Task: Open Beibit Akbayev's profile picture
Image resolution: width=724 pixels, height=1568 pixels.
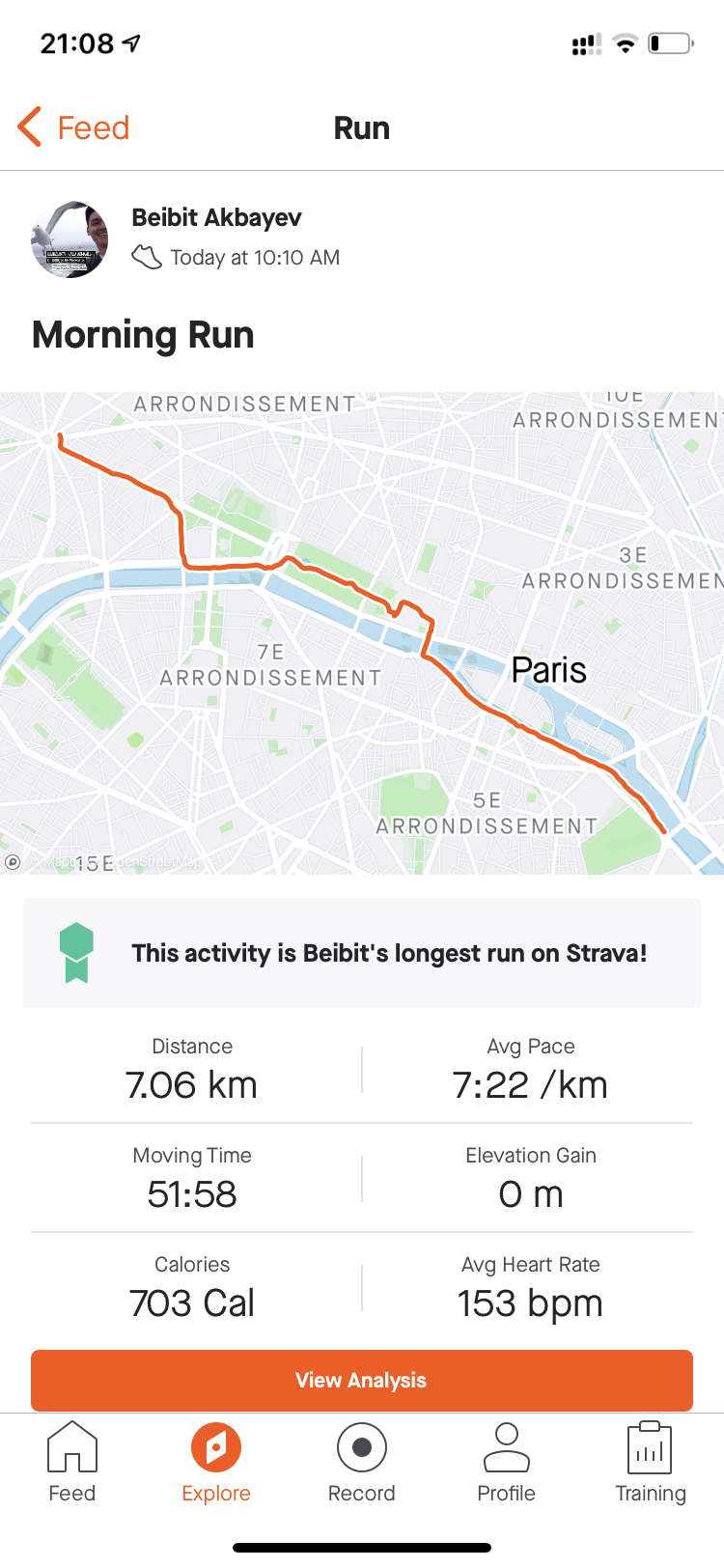Action: (x=70, y=239)
